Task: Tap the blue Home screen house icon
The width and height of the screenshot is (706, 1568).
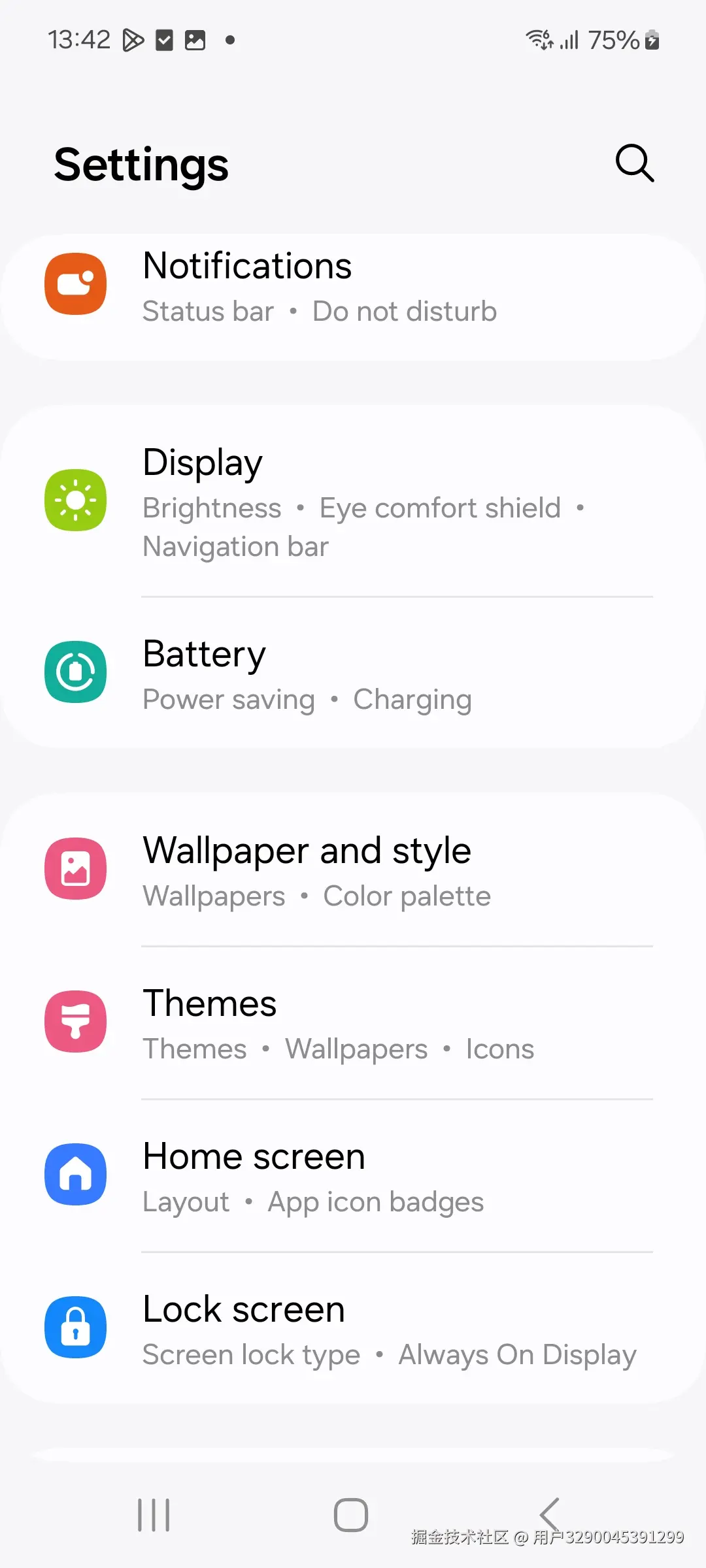Action: coord(75,1174)
